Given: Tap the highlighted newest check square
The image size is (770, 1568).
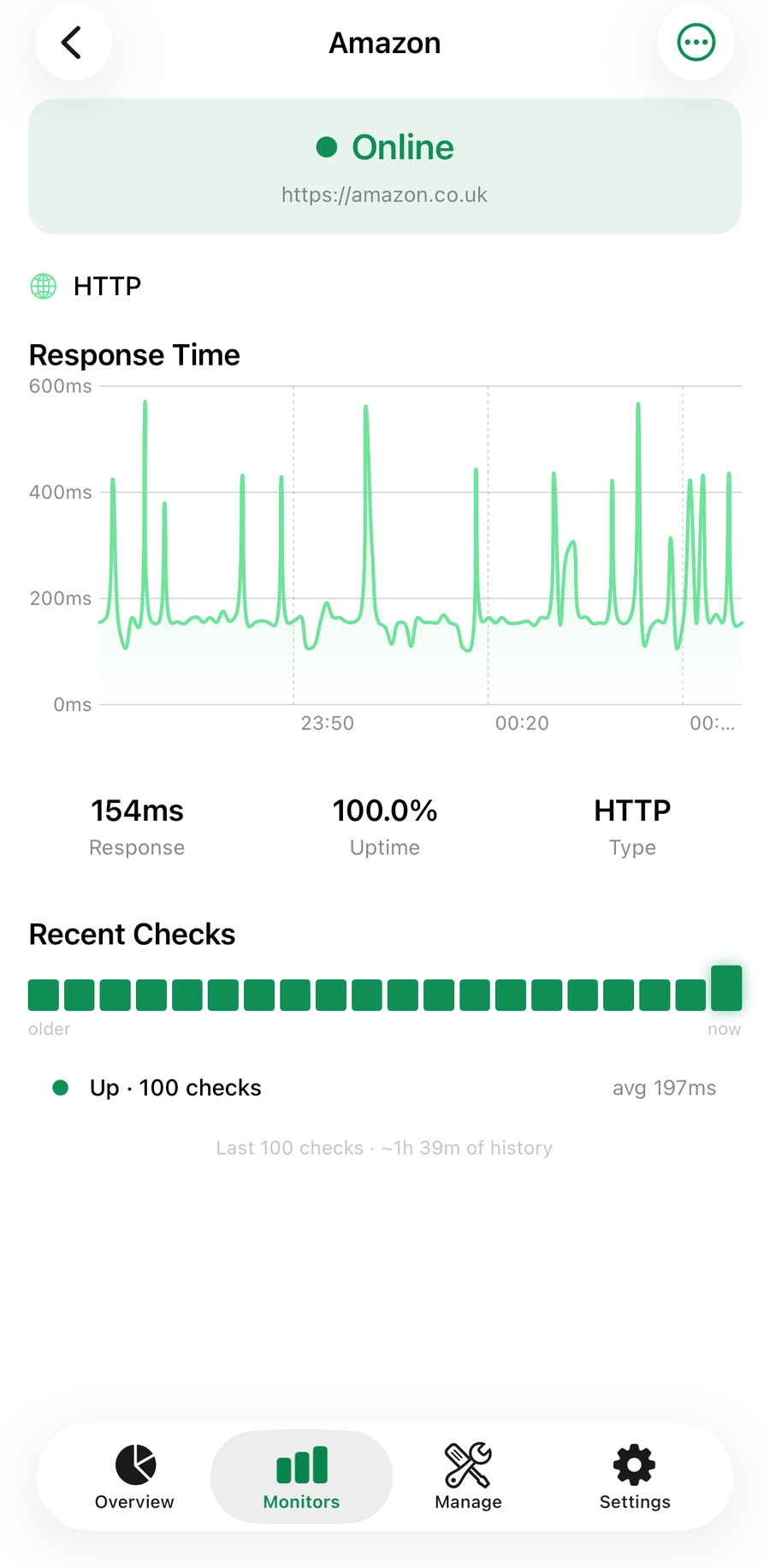Looking at the screenshot, I should point(725,989).
